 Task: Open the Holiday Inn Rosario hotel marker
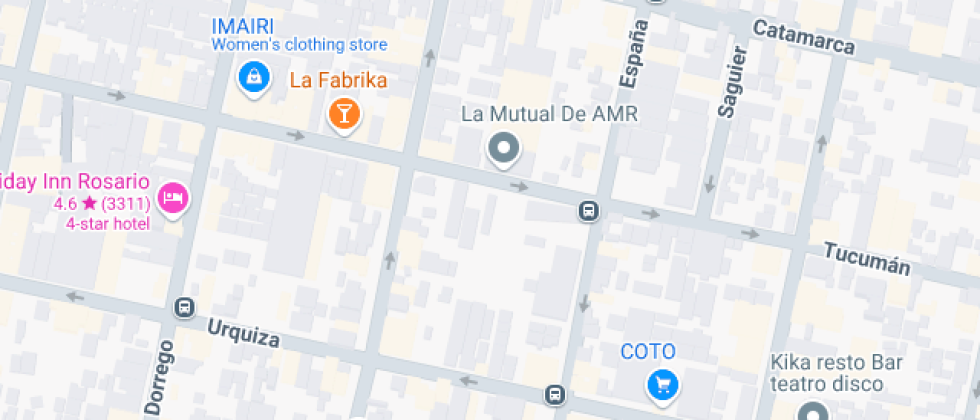pos(175,197)
